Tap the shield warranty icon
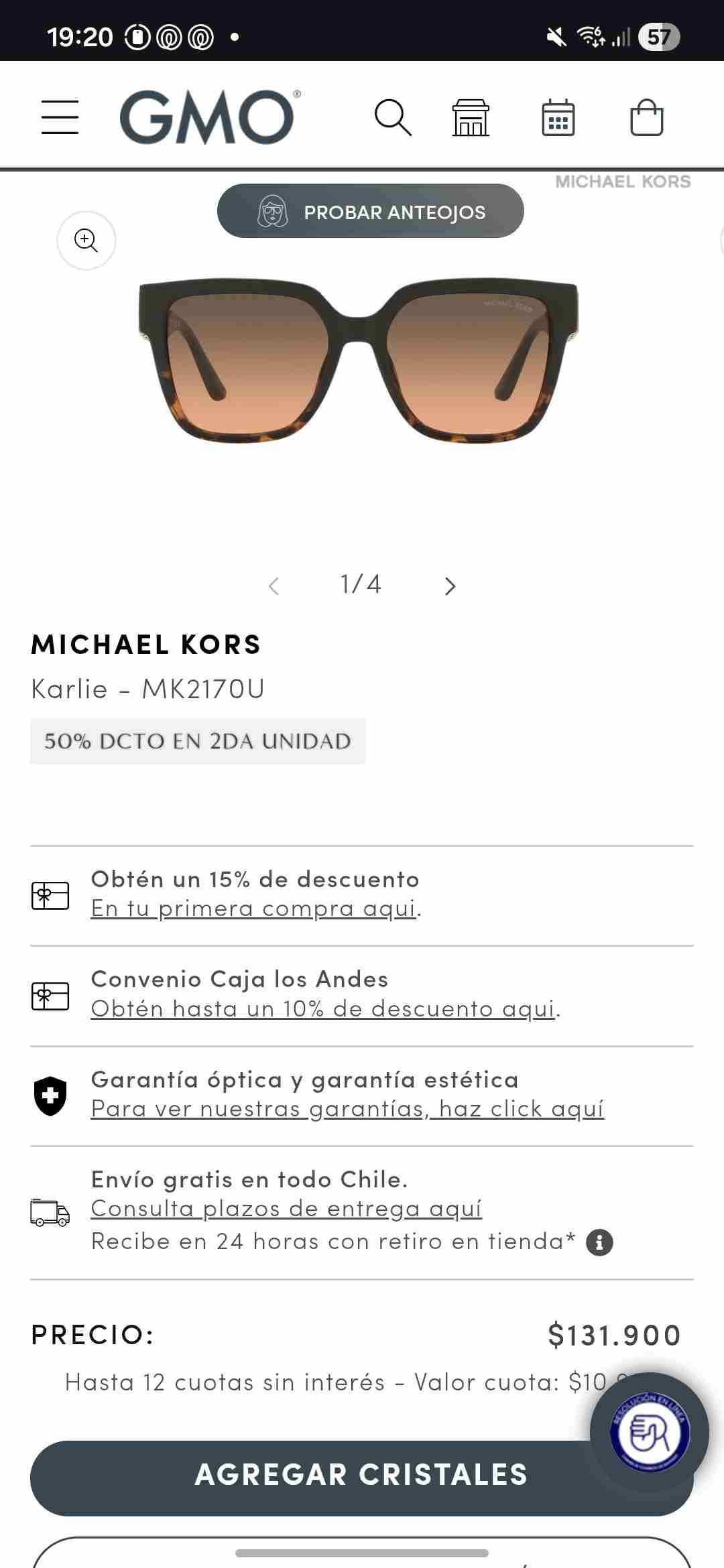The image size is (724, 1568). click(48, 1094)
